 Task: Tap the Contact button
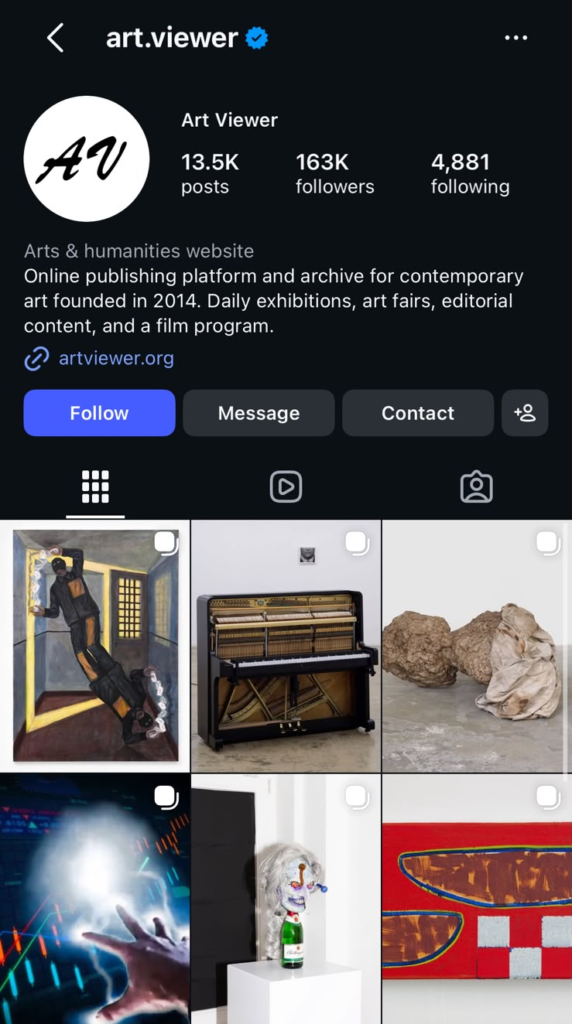[418, 413]
